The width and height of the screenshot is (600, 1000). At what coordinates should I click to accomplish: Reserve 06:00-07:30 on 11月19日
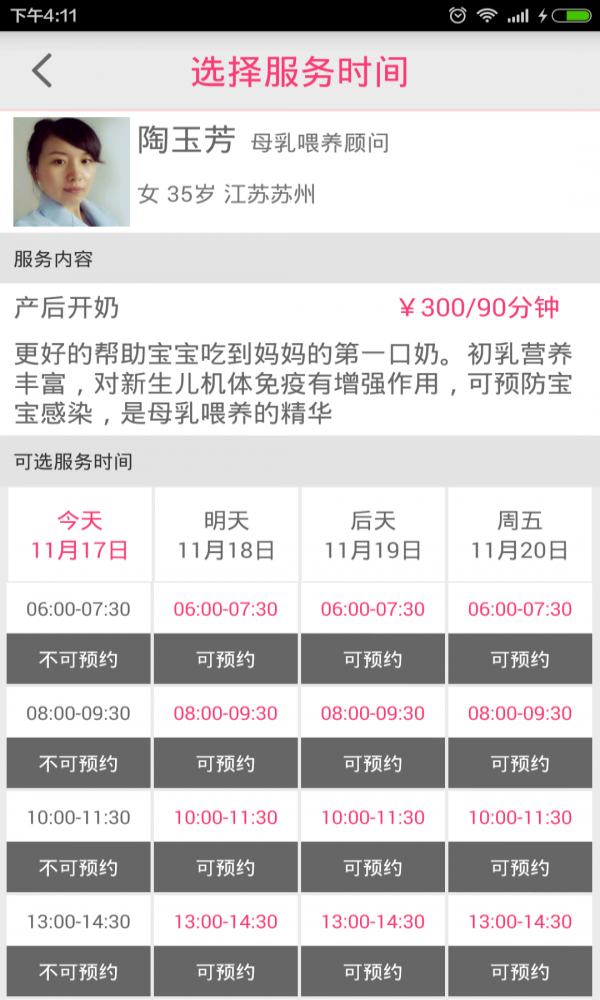click(373, 660)
